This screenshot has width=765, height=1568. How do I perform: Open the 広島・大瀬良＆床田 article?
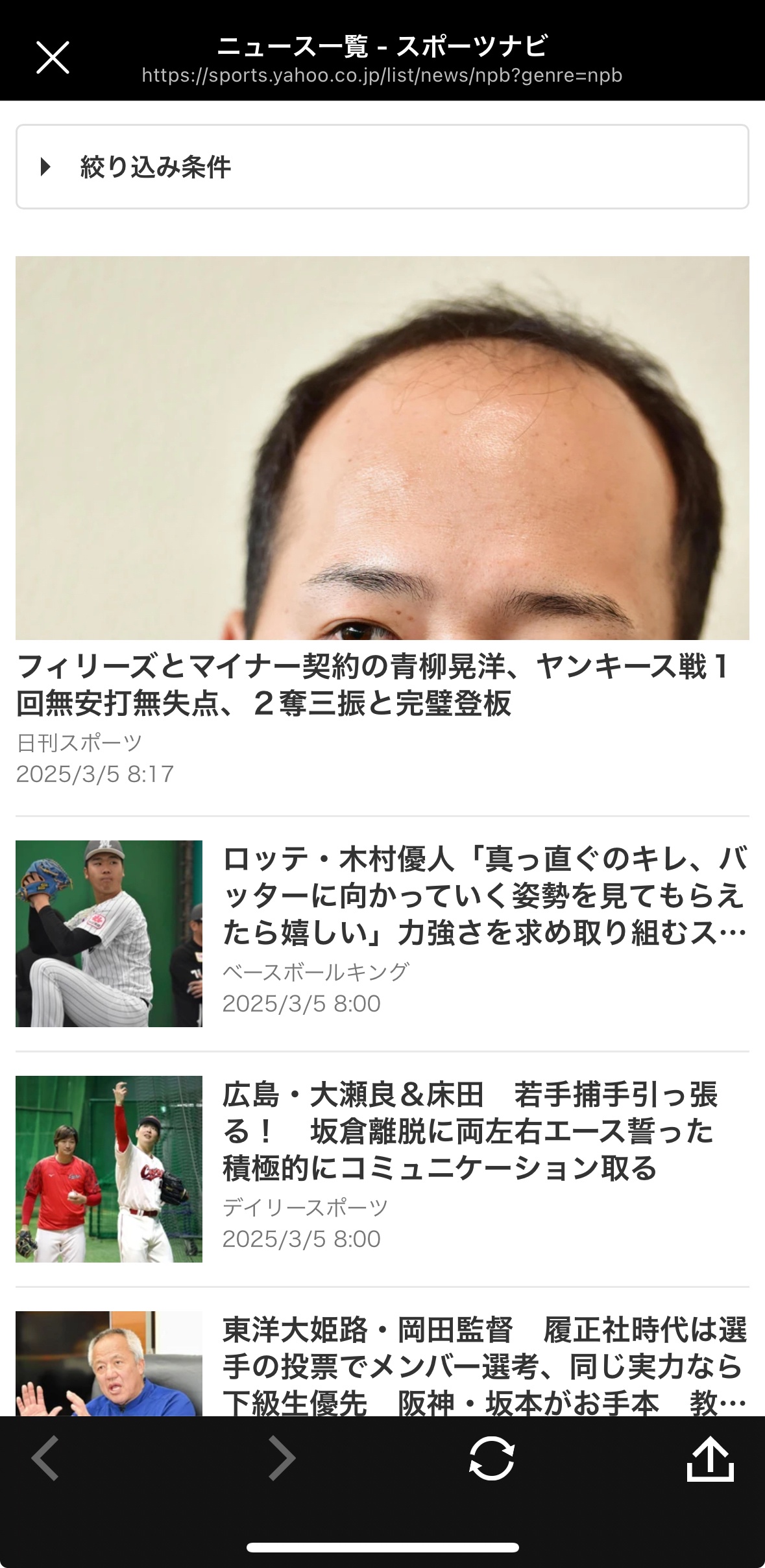470,1131
